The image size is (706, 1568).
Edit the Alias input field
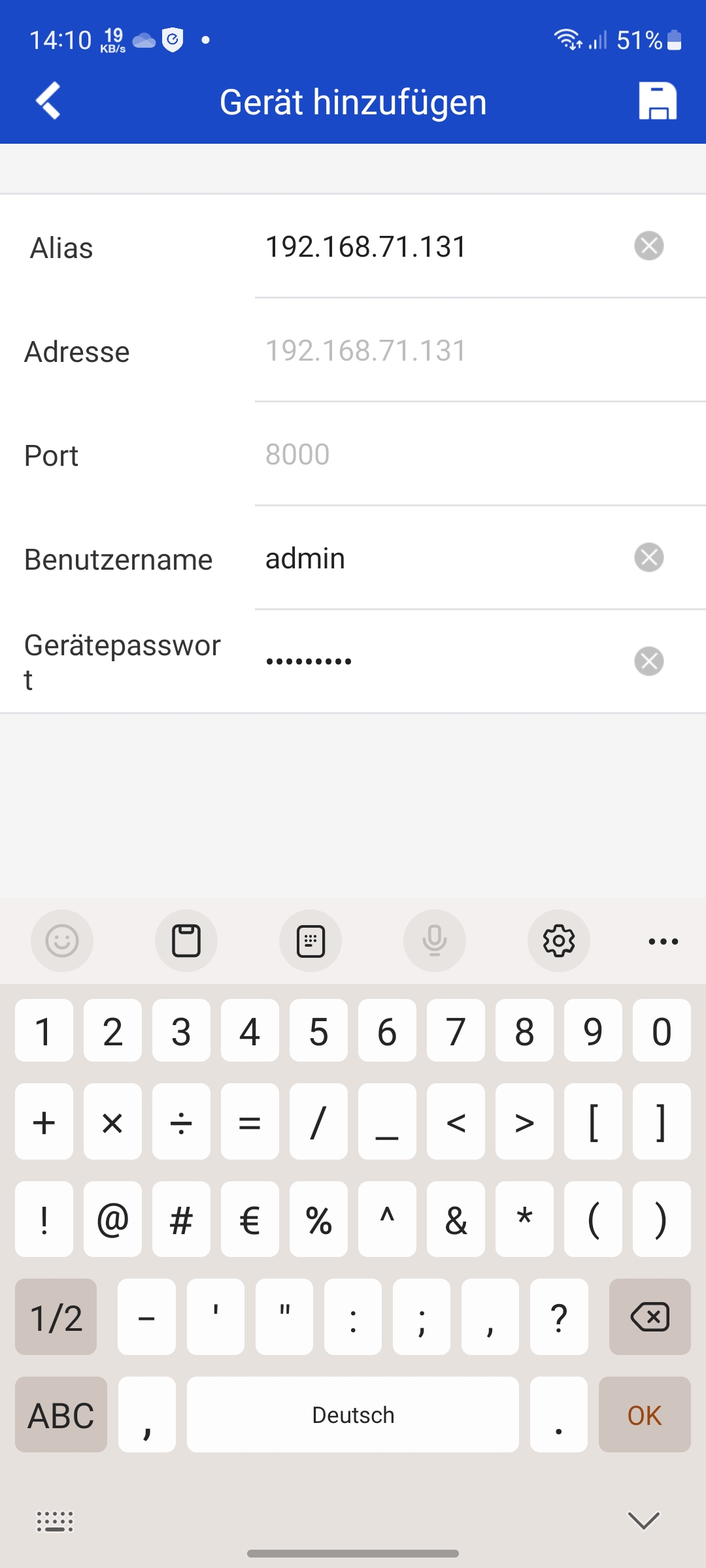[438, 247]
